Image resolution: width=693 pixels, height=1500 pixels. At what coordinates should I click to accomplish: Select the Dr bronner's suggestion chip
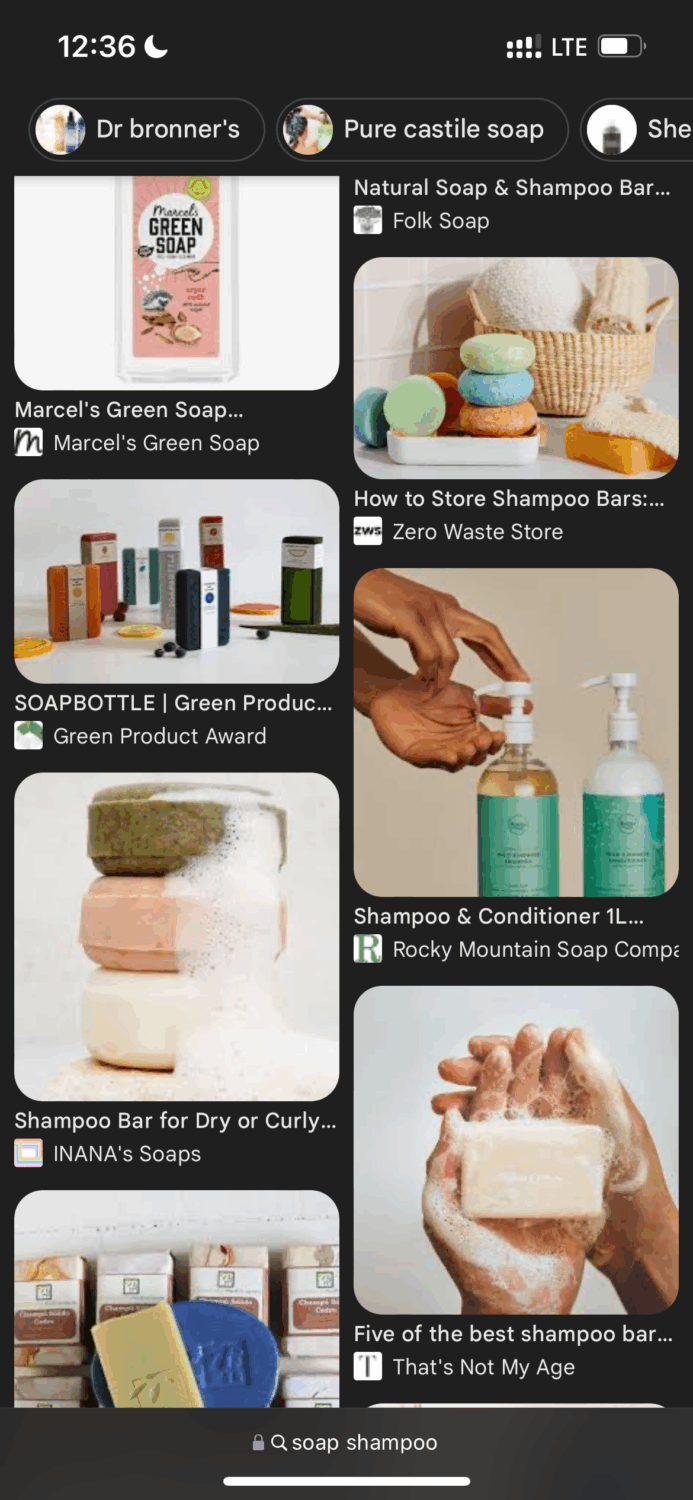click(147, 130)
